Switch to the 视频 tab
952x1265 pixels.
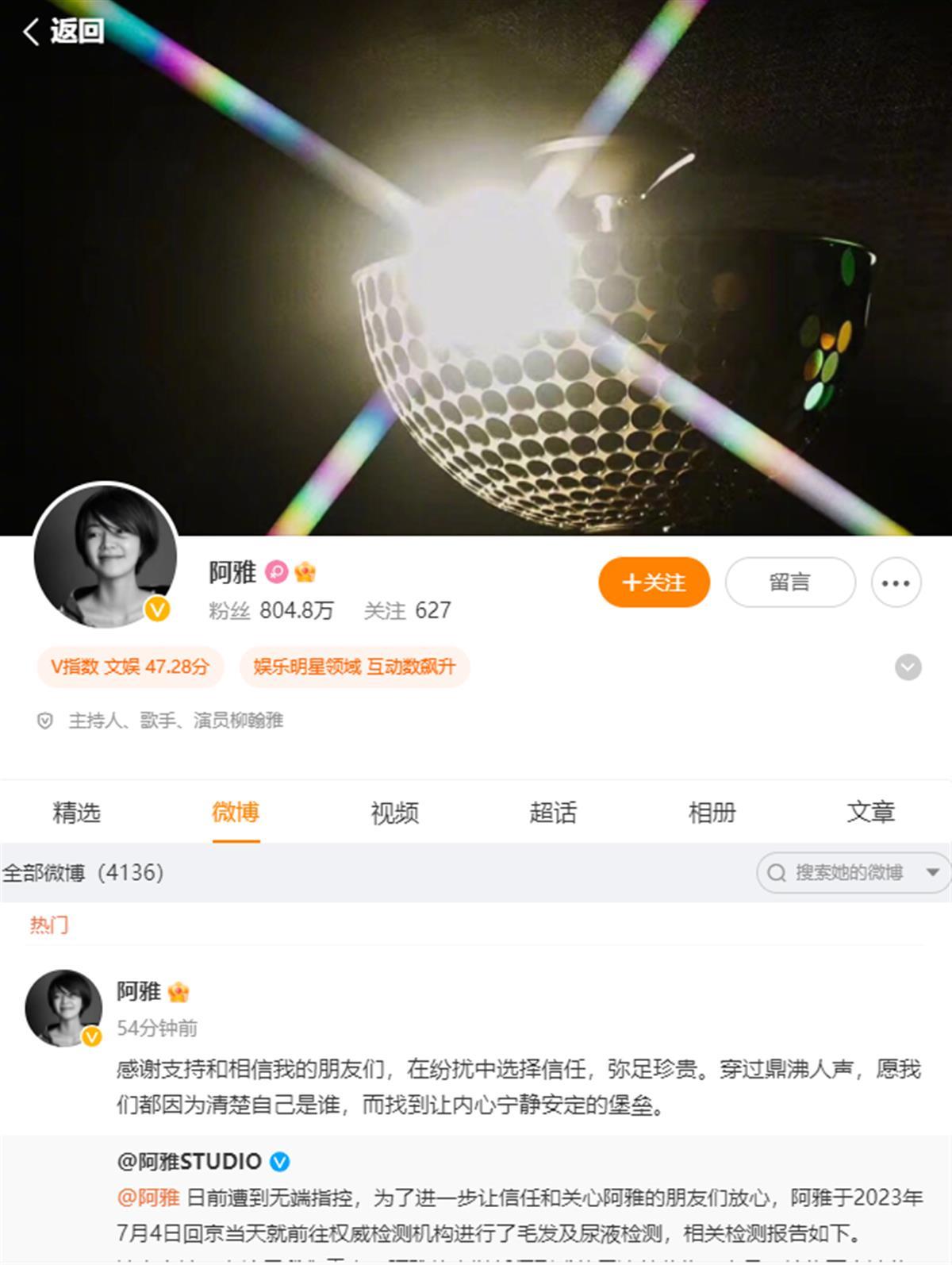pos(394,812)
